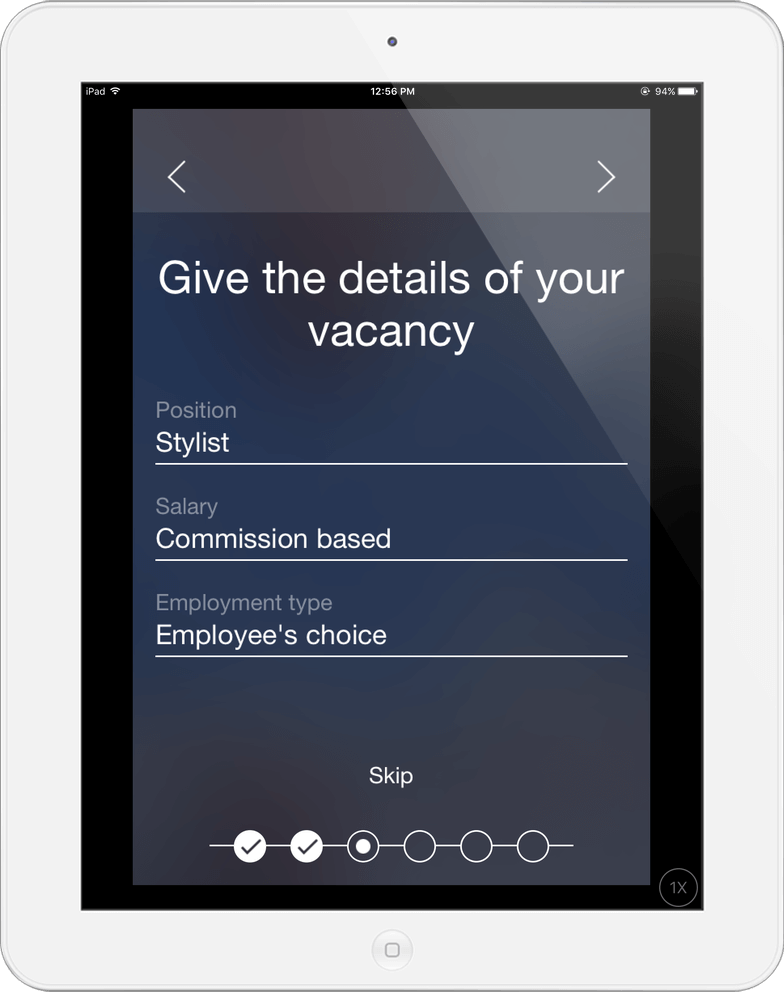Screen dimensions: 784x992
Task: Edit the Position field showing Stylist
Action: pyautogui.click(x=390, y=442)
